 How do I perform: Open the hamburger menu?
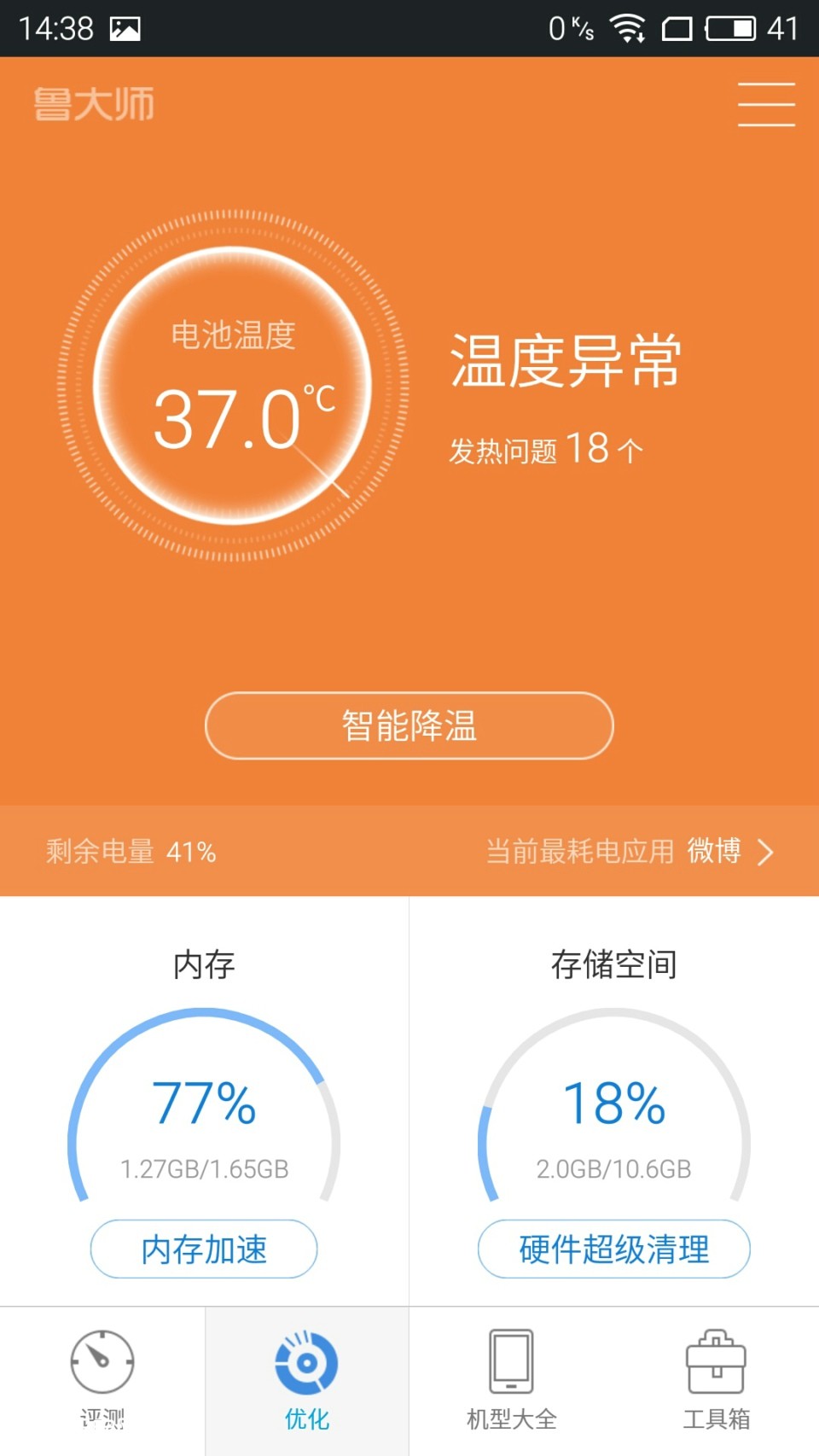click(766, 104)
